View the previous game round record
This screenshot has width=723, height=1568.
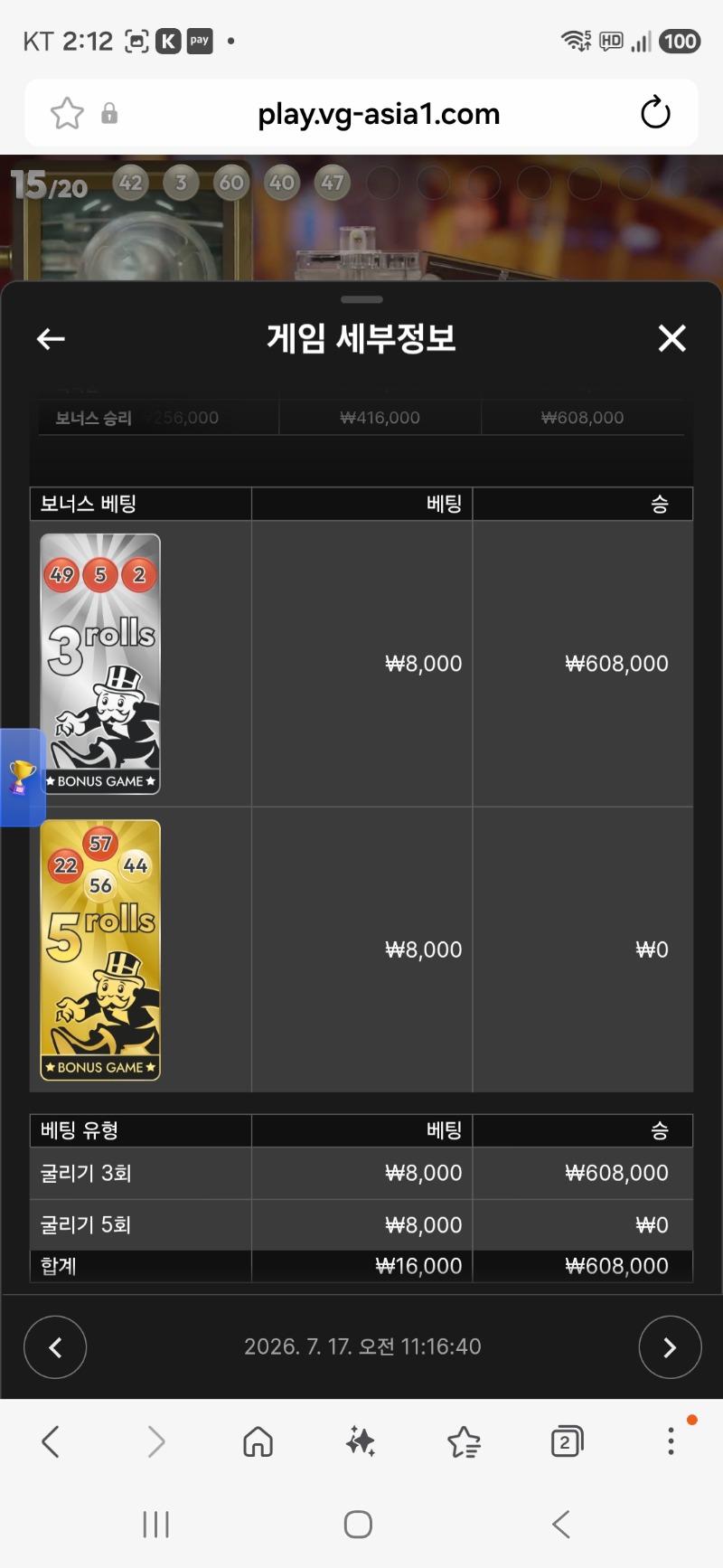pyautogui.click(x=55, y=1347)
